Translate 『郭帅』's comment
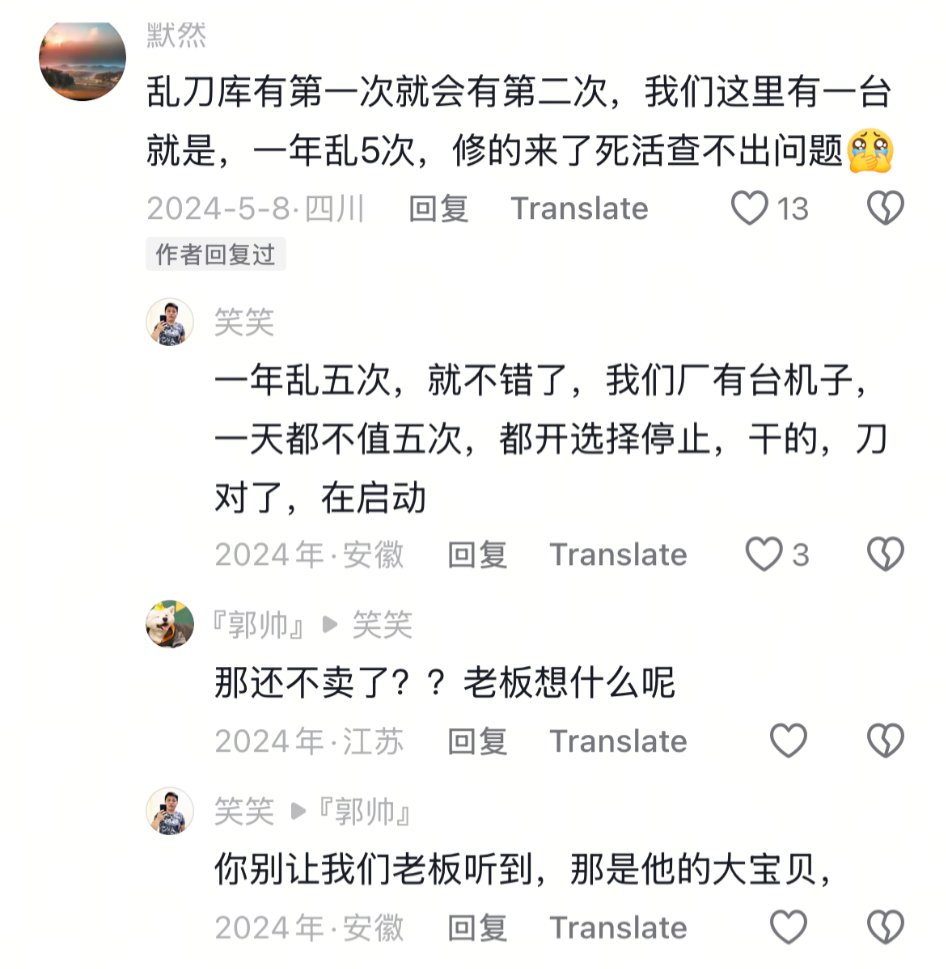 pos(618,741)
